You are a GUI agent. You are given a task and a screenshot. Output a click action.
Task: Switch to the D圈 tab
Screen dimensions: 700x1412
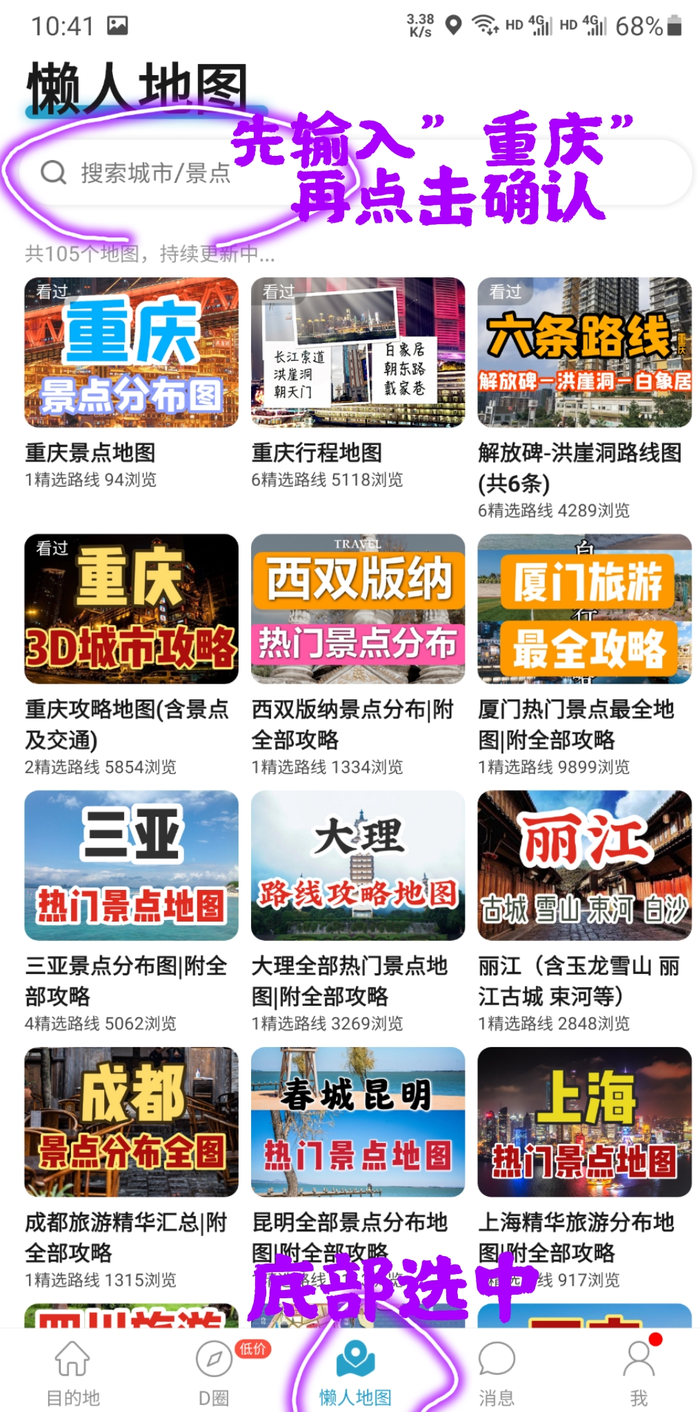click(x=213, y=1372)
